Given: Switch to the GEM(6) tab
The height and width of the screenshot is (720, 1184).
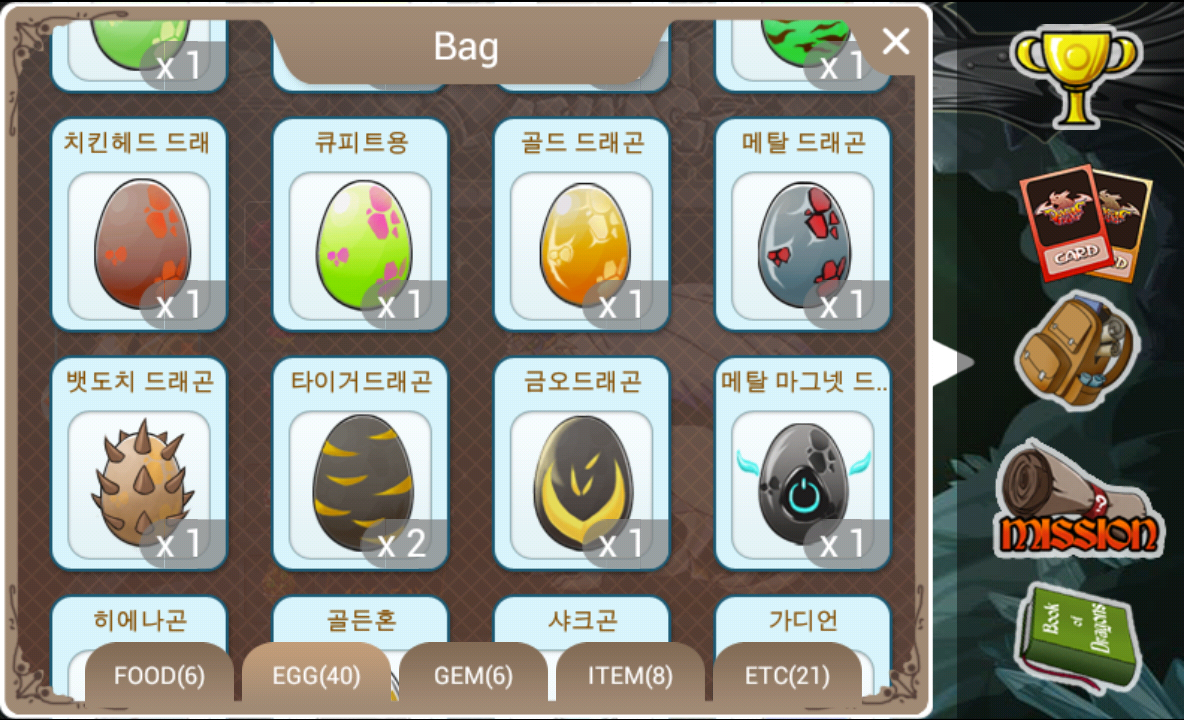Looking at the screenshot, I should [473, 676].
